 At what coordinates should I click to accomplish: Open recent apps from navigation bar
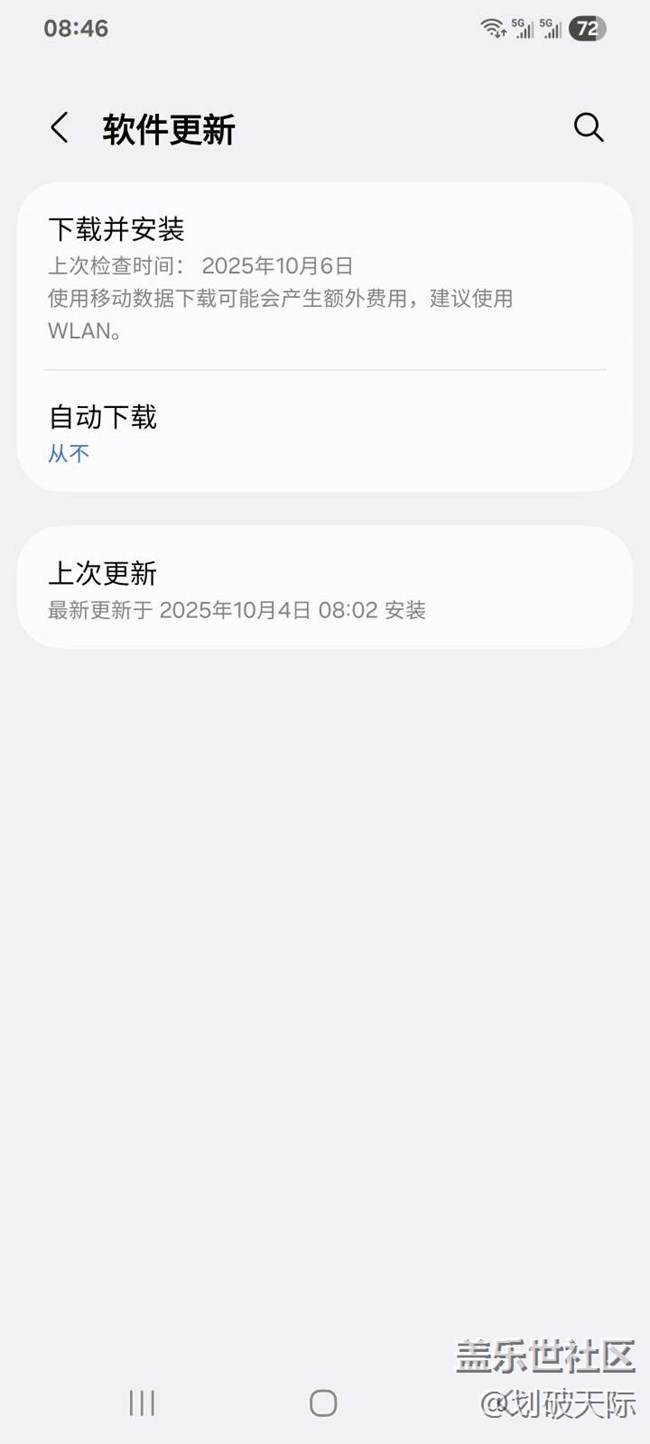pyautogui.click(x=142, y=1403)
